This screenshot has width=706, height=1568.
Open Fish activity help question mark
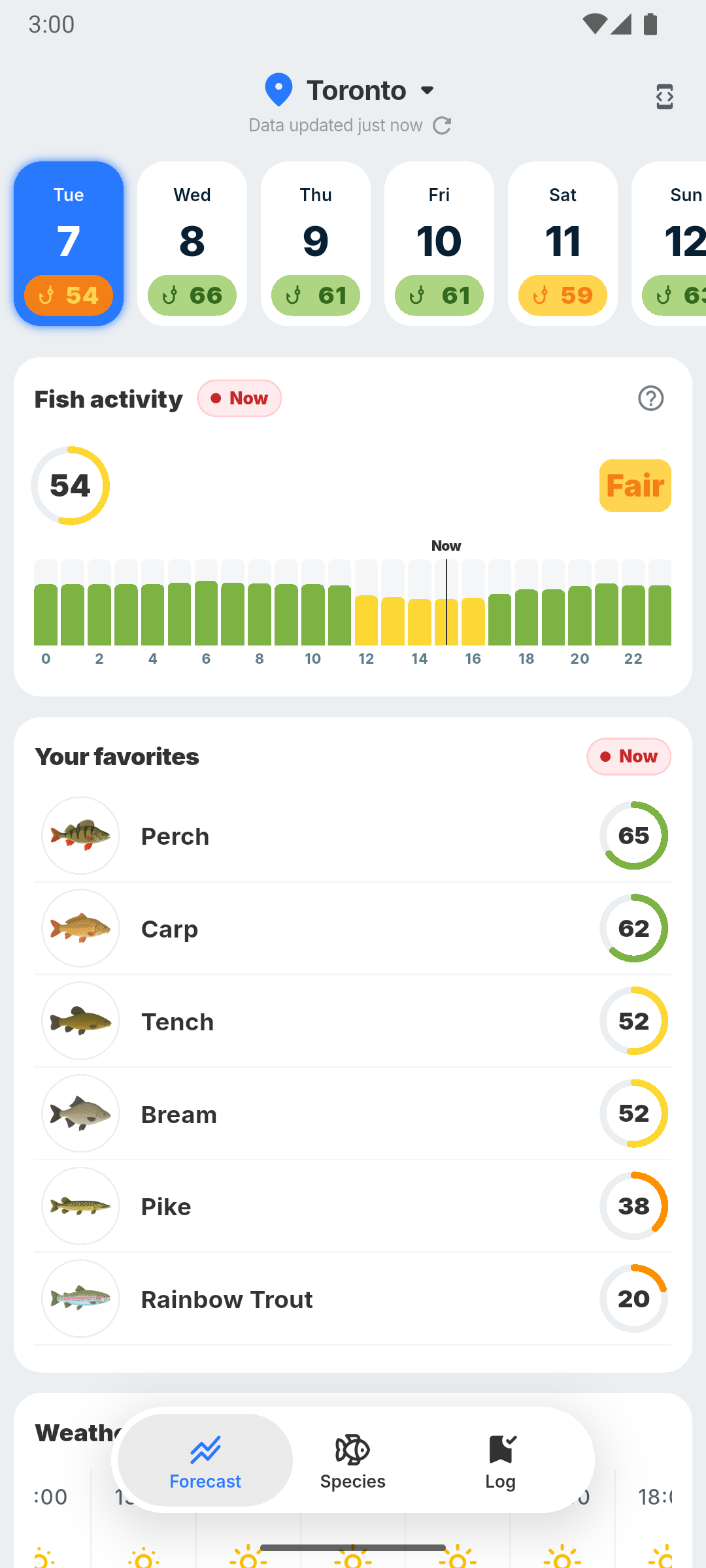tap(651, 399)
